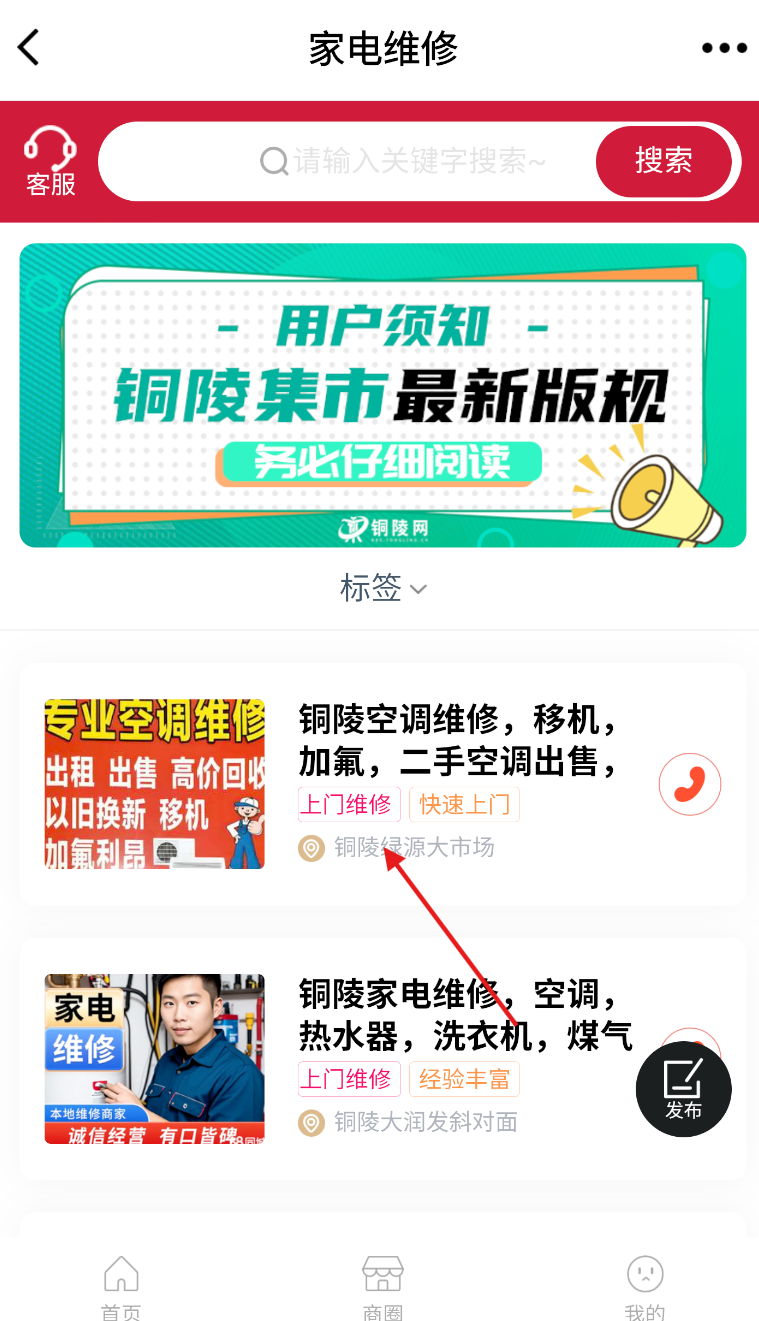The image size is (759, 1321).
Task: Tap the red 搜索 button
Action: tap(663, 161)
